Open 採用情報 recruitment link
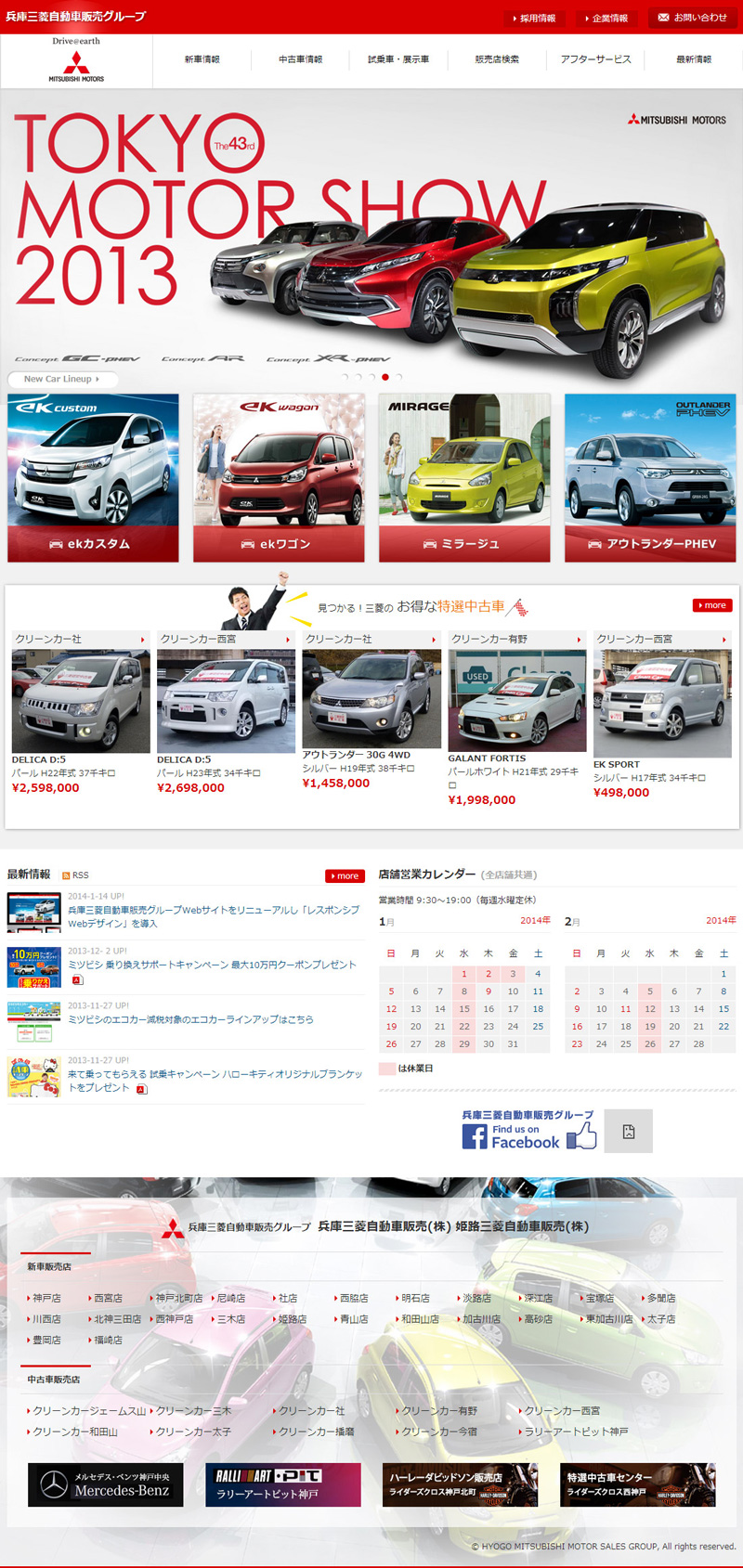 533,18
